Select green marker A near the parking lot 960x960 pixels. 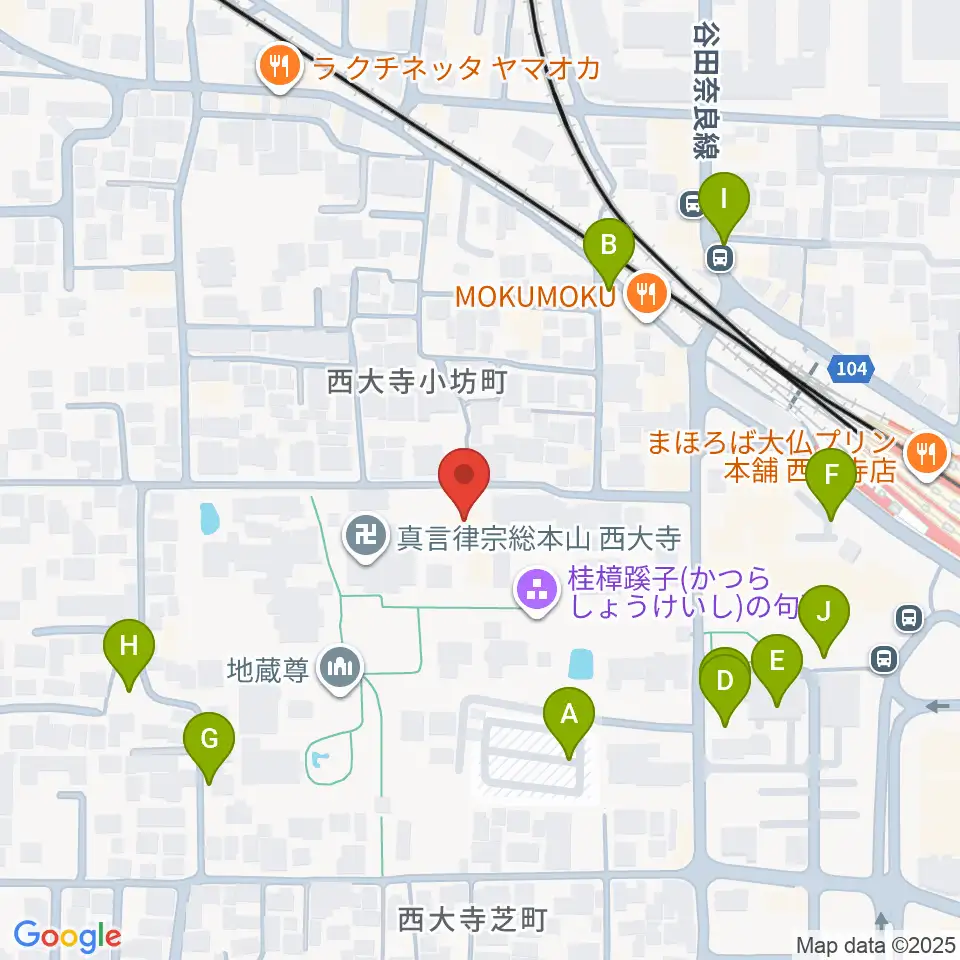point(569,723)
